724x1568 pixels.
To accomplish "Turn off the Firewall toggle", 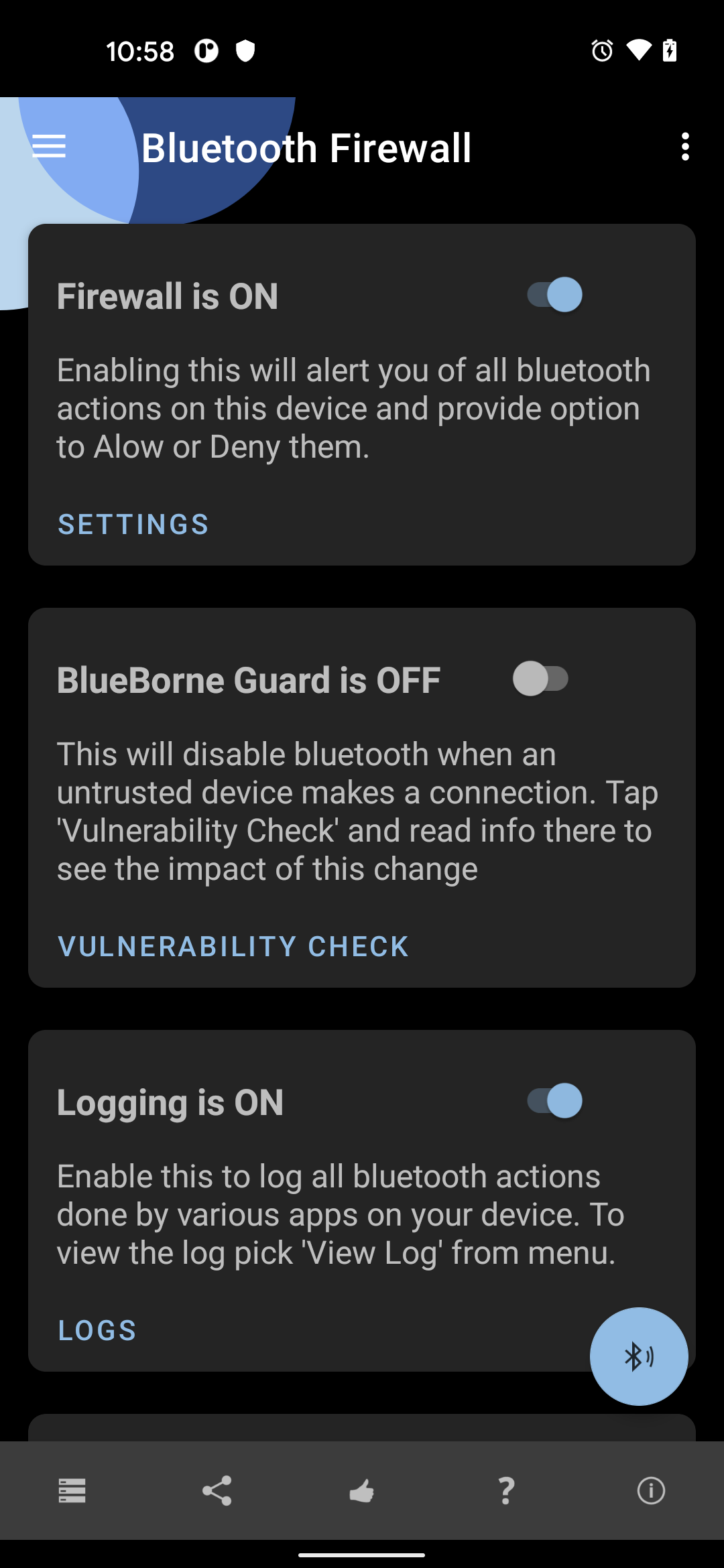I will coord(554,293).
